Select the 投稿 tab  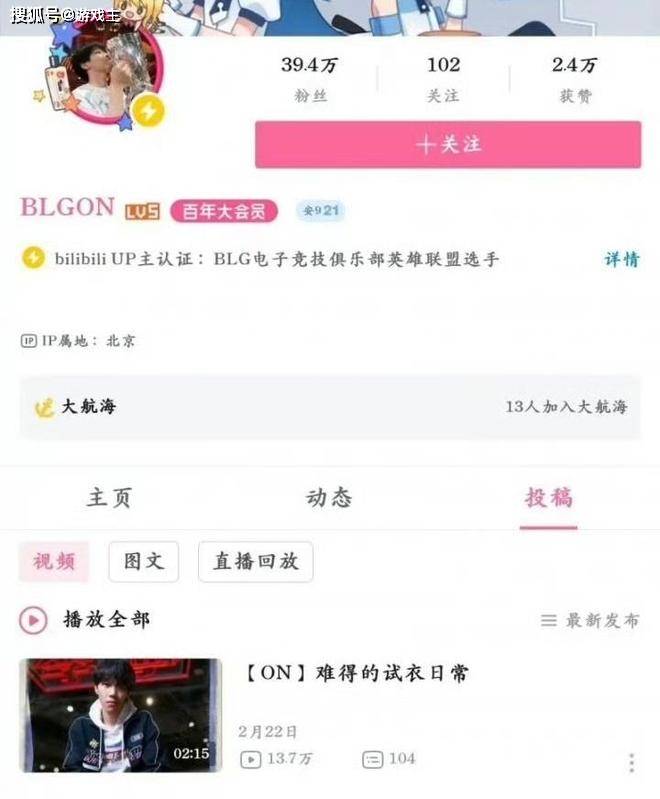pyautogui.click(x=548, y=498)
